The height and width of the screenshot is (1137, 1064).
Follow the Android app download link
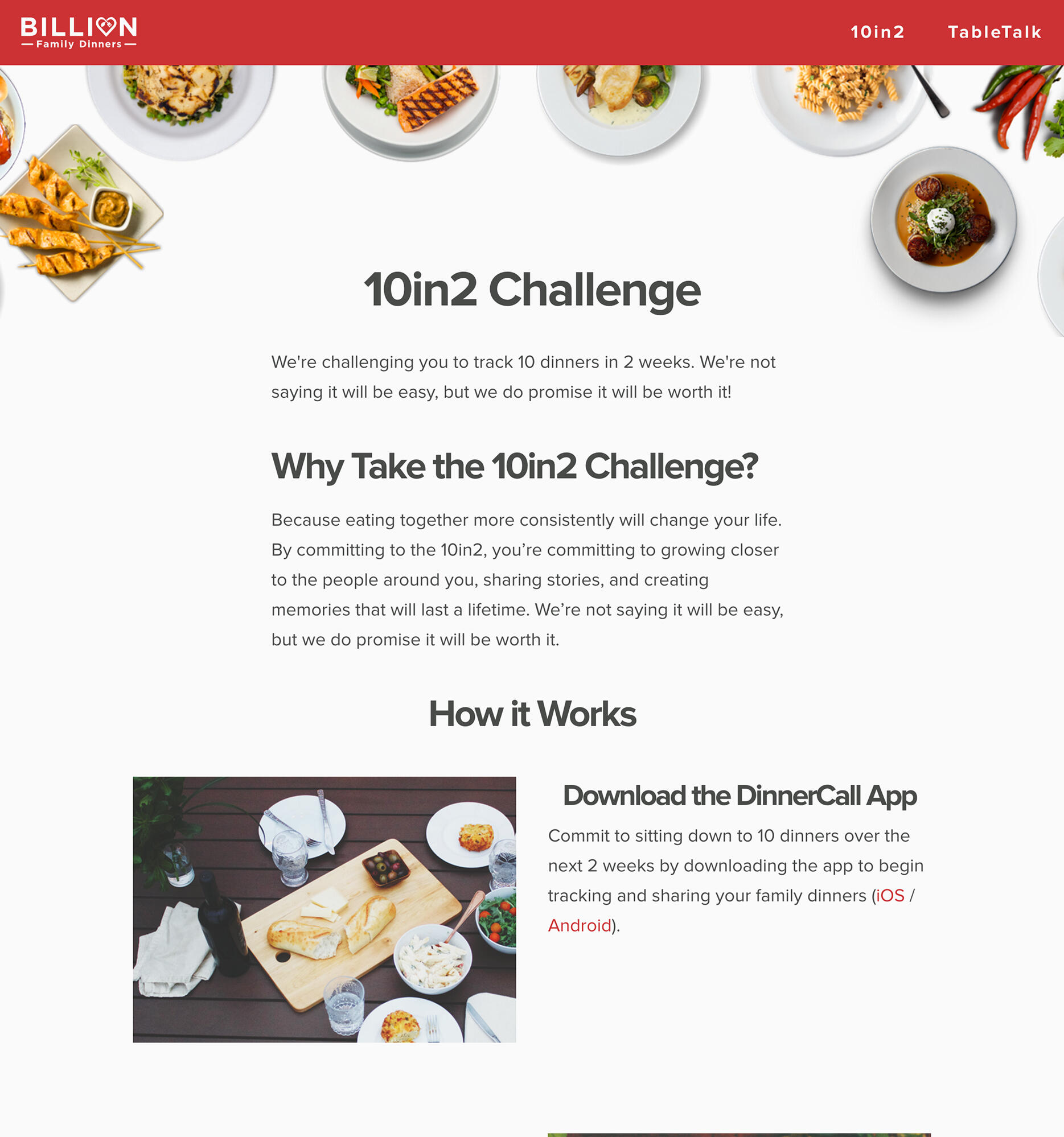(580, 925)
